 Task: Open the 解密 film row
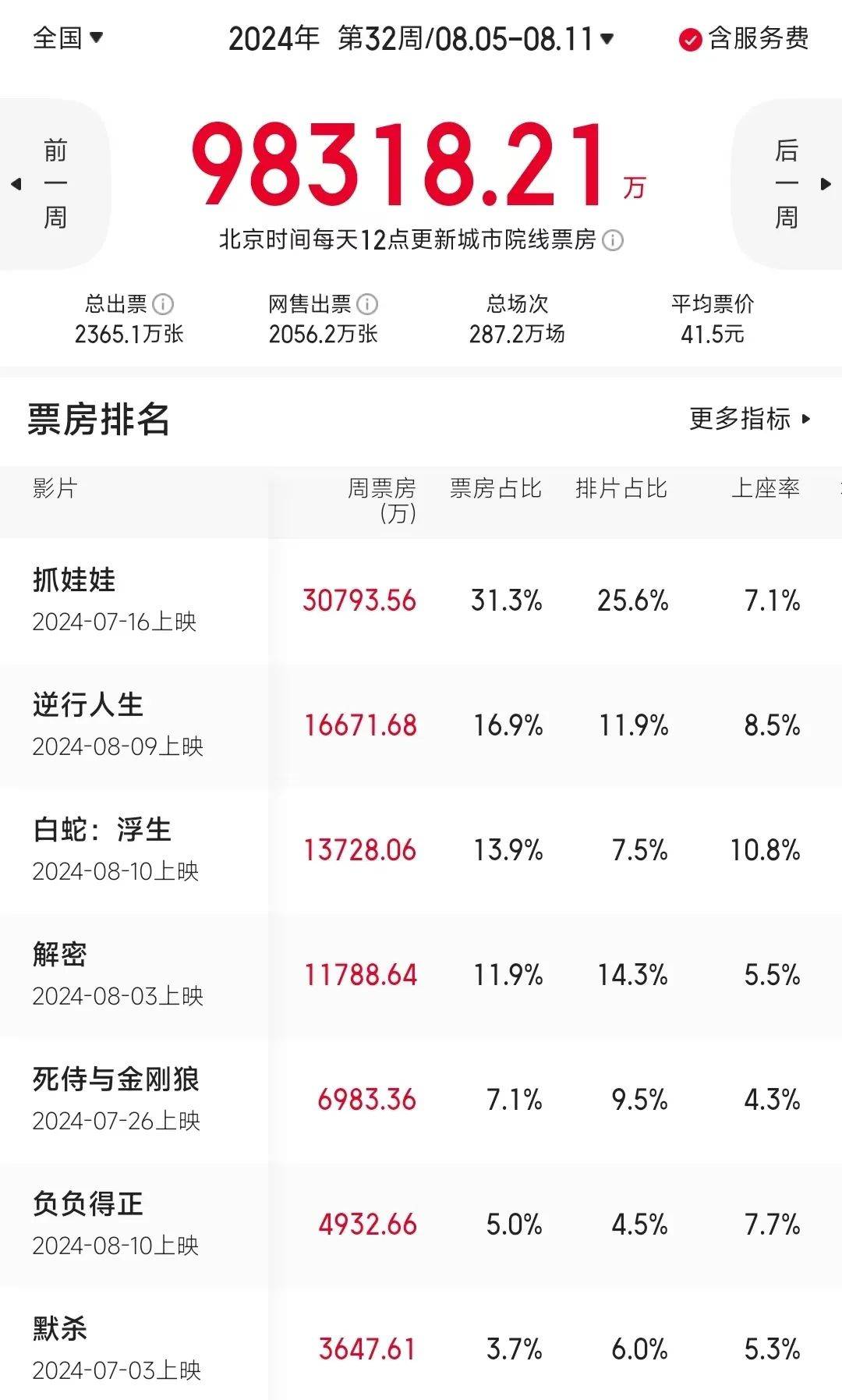(x=421, y=975)
